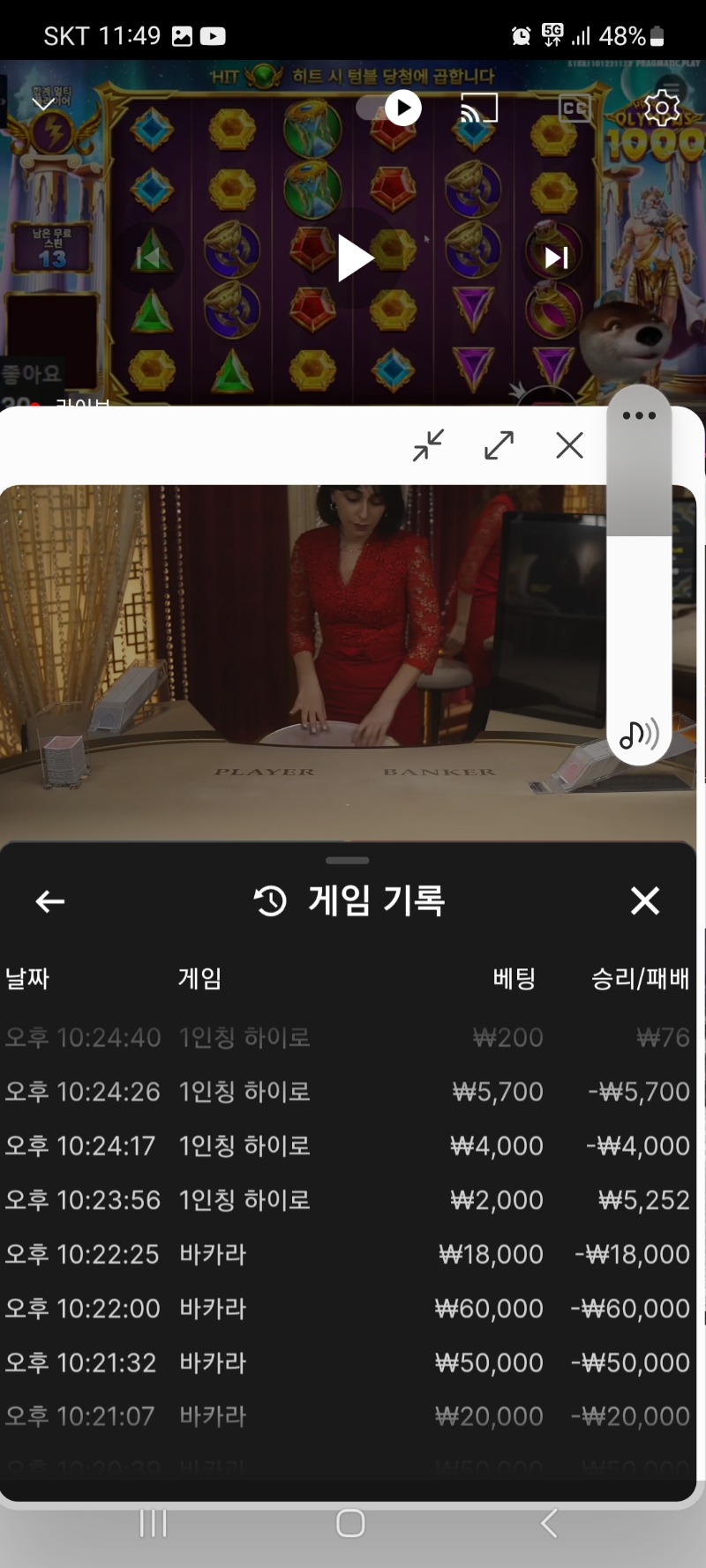706x1568 pixels.
Task: Expand the pop-up window to fullscreen
Action: pyautogui.click(x=499, y=445)
